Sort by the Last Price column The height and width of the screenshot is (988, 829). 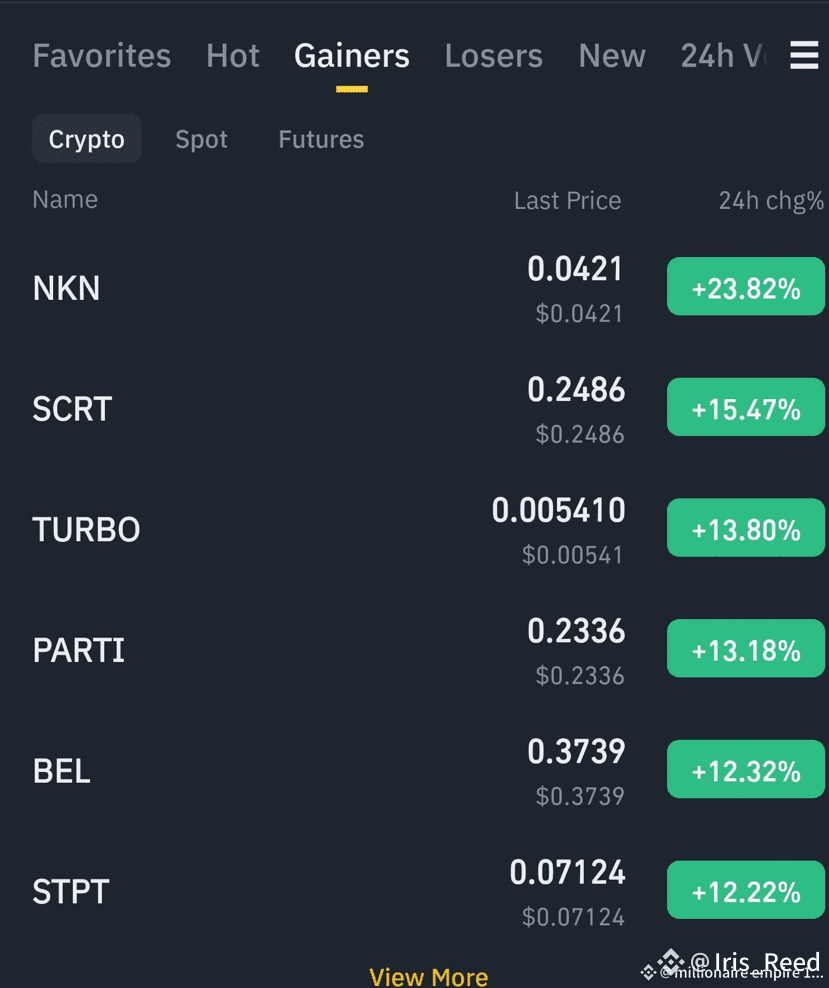pyautogui.click(x=567, y=200)
